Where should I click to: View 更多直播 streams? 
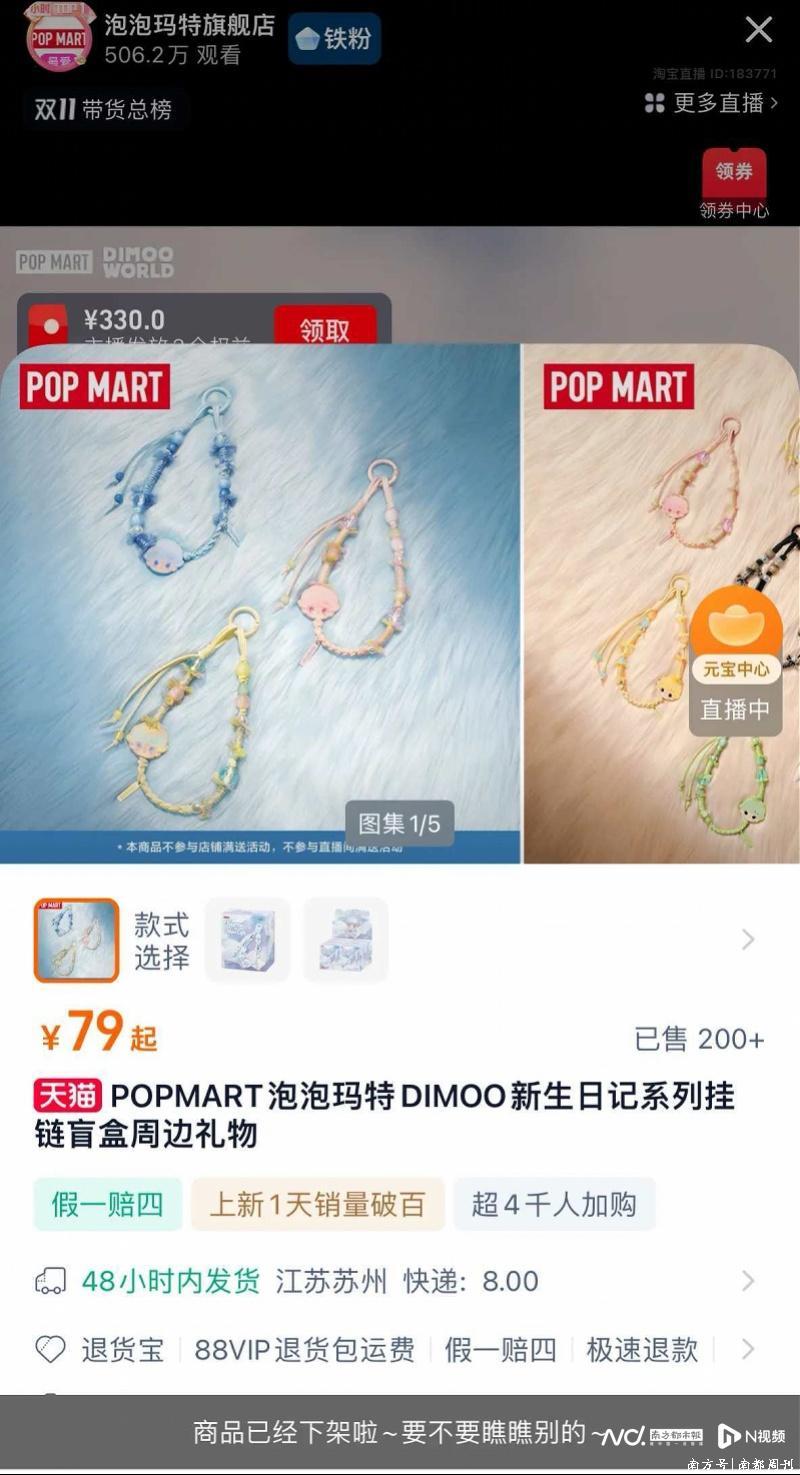711,103
